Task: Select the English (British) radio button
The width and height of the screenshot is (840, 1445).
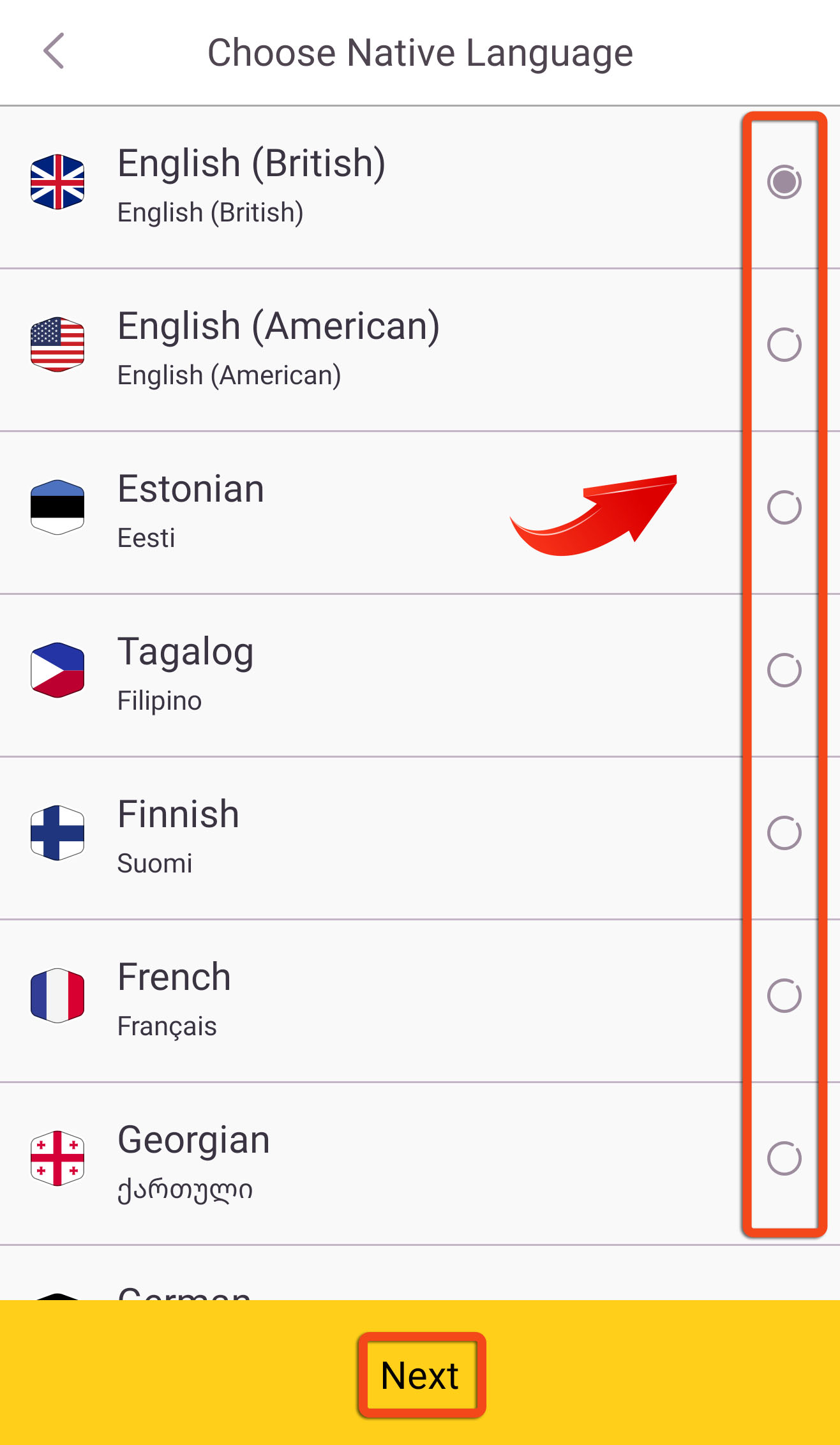Action: point(784,182)
